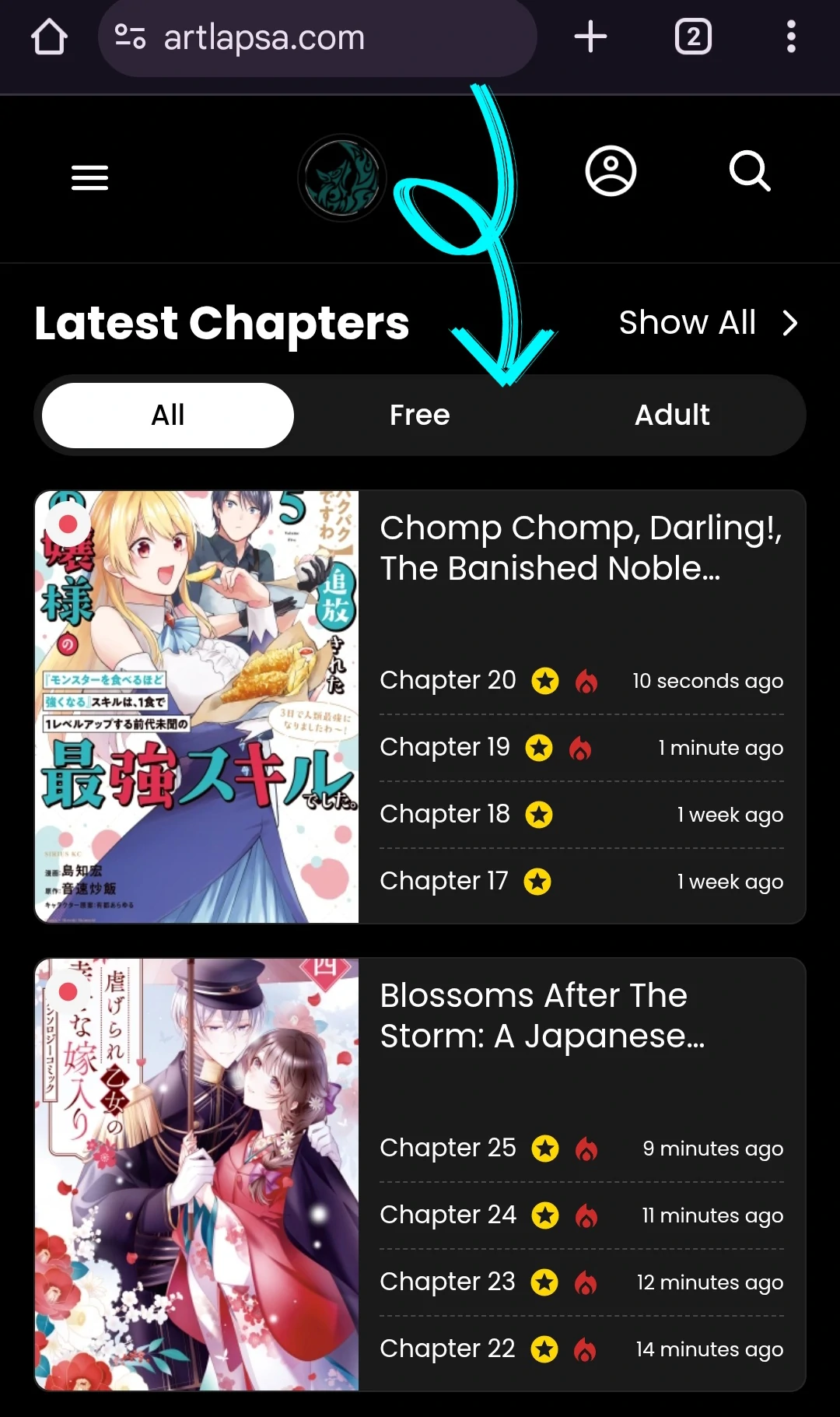Select the All filter tab
Viewport: 840px width, 1417px height.
168,416
